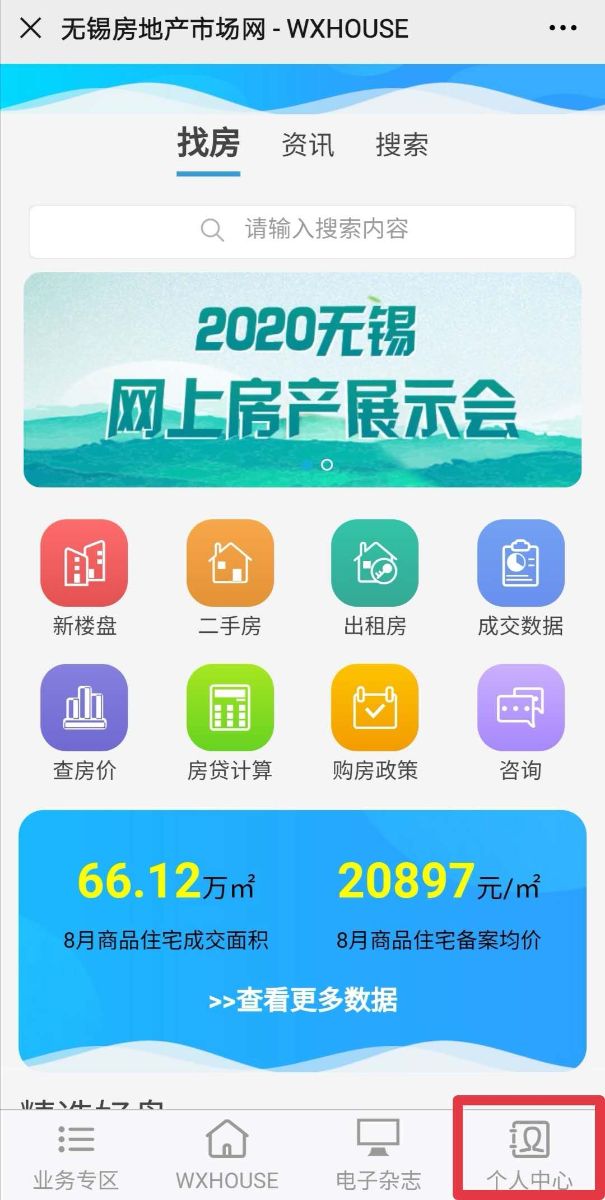Close the WXHOUSE web page

tap(31, 29)
